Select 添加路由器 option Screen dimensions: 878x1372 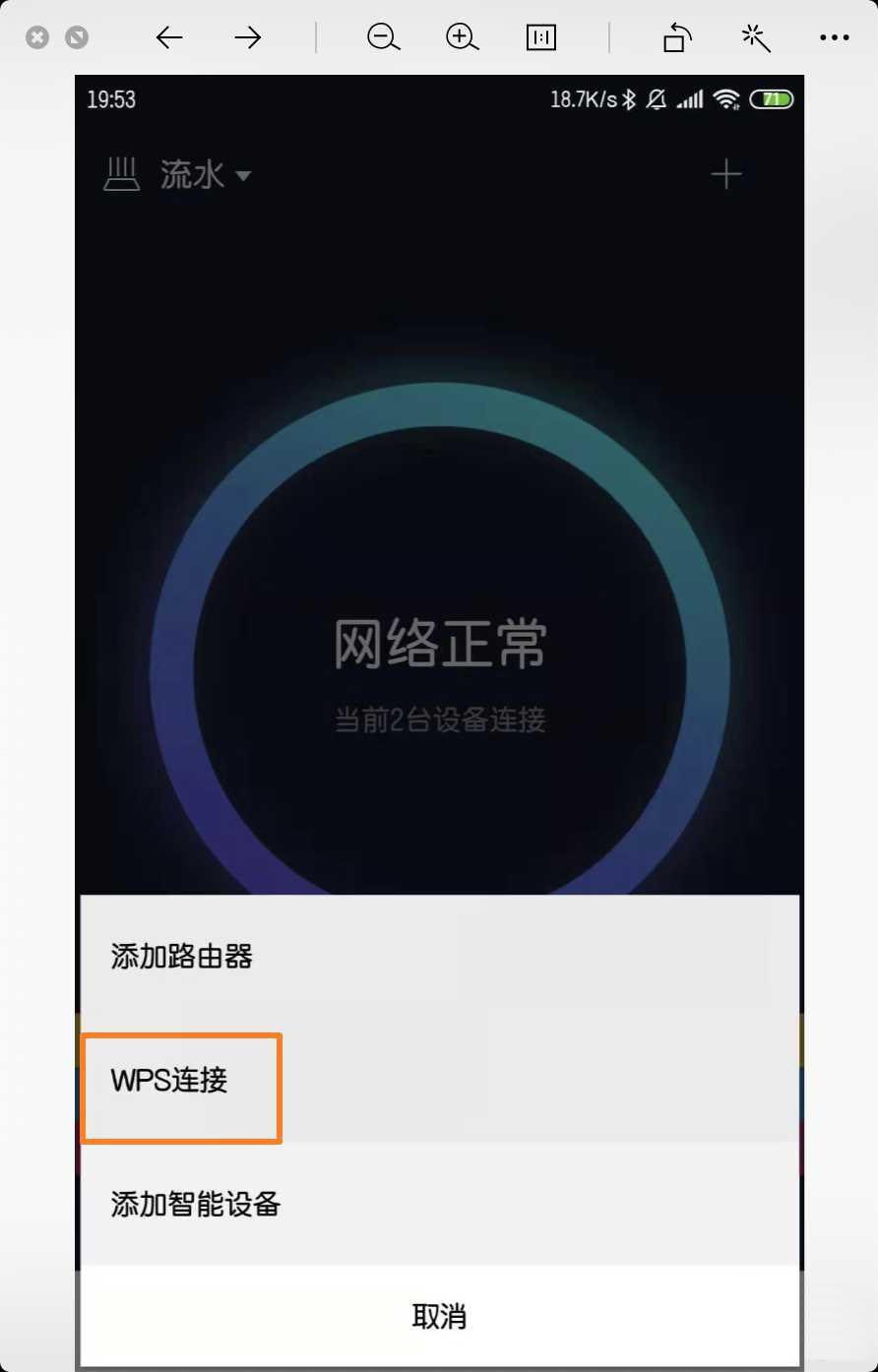[x=182, y=956]
